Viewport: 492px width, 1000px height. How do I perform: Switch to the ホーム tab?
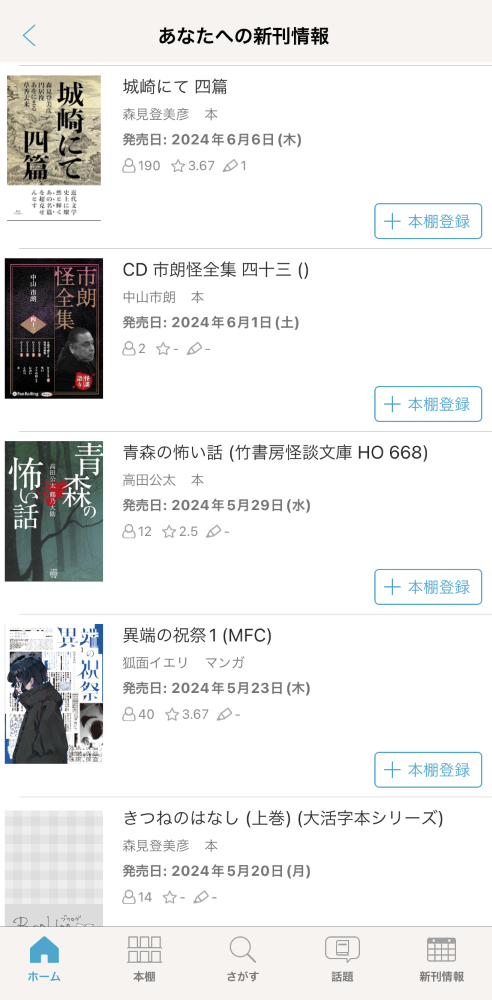(44, 959)
